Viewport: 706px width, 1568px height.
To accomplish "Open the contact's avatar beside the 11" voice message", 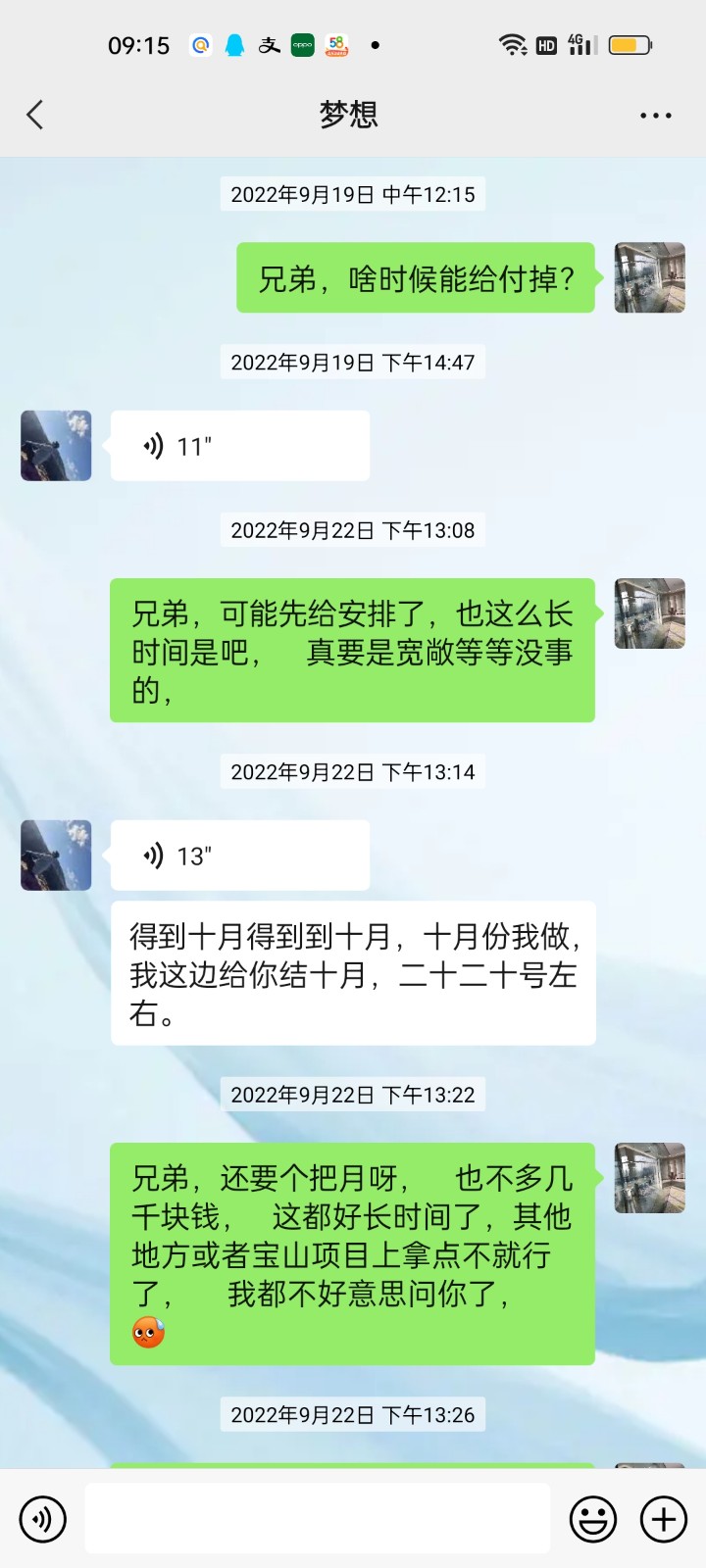I will point(56,446).
